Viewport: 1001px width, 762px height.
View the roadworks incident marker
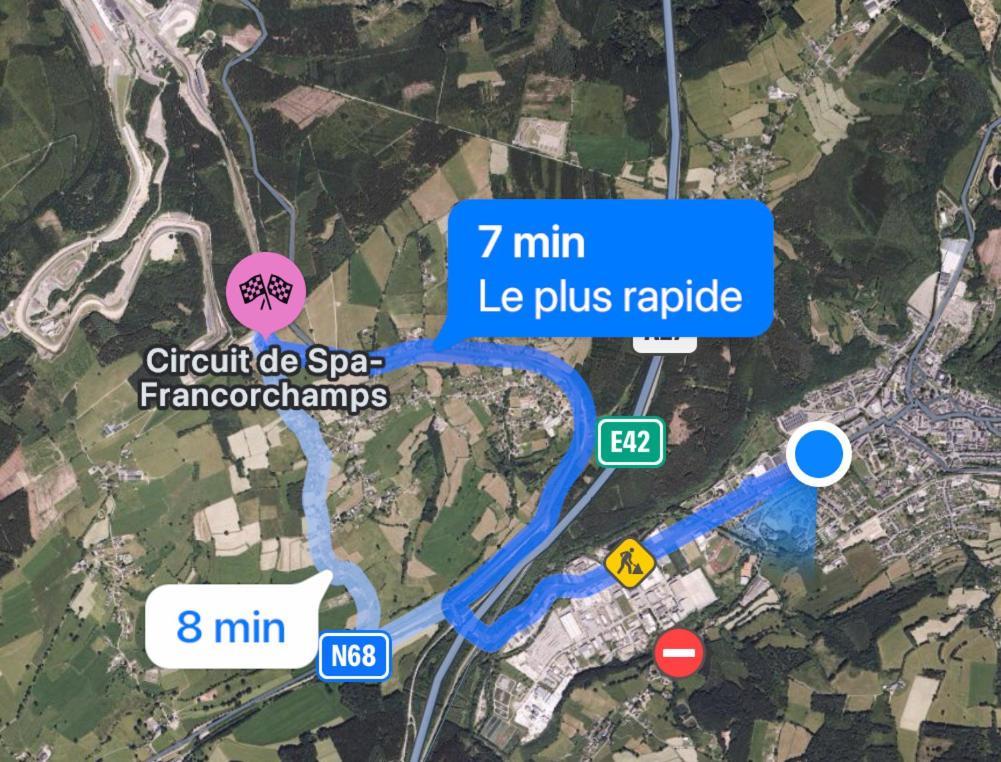click(629, 564)
